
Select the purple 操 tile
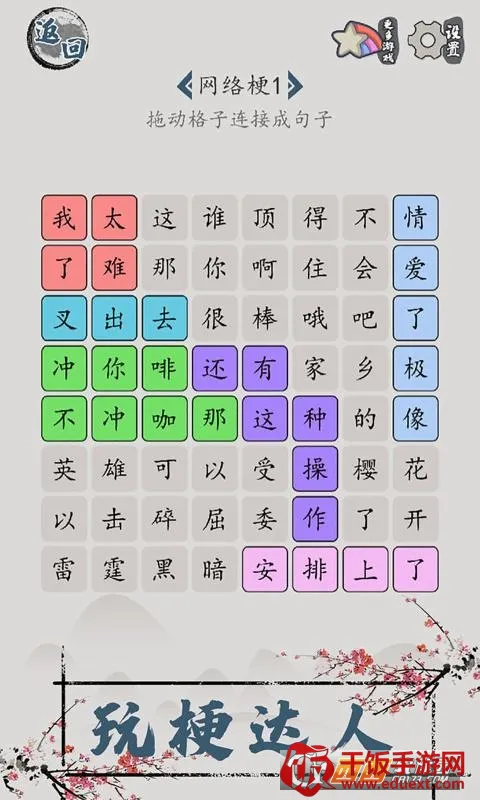(315, 469)
